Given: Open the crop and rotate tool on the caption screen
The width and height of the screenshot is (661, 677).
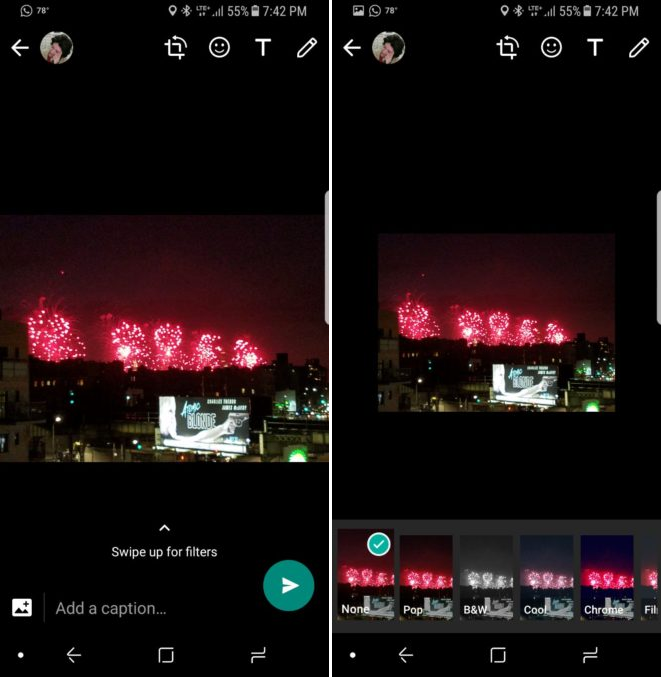Looking at the screenshot, I should pos(176,48).
